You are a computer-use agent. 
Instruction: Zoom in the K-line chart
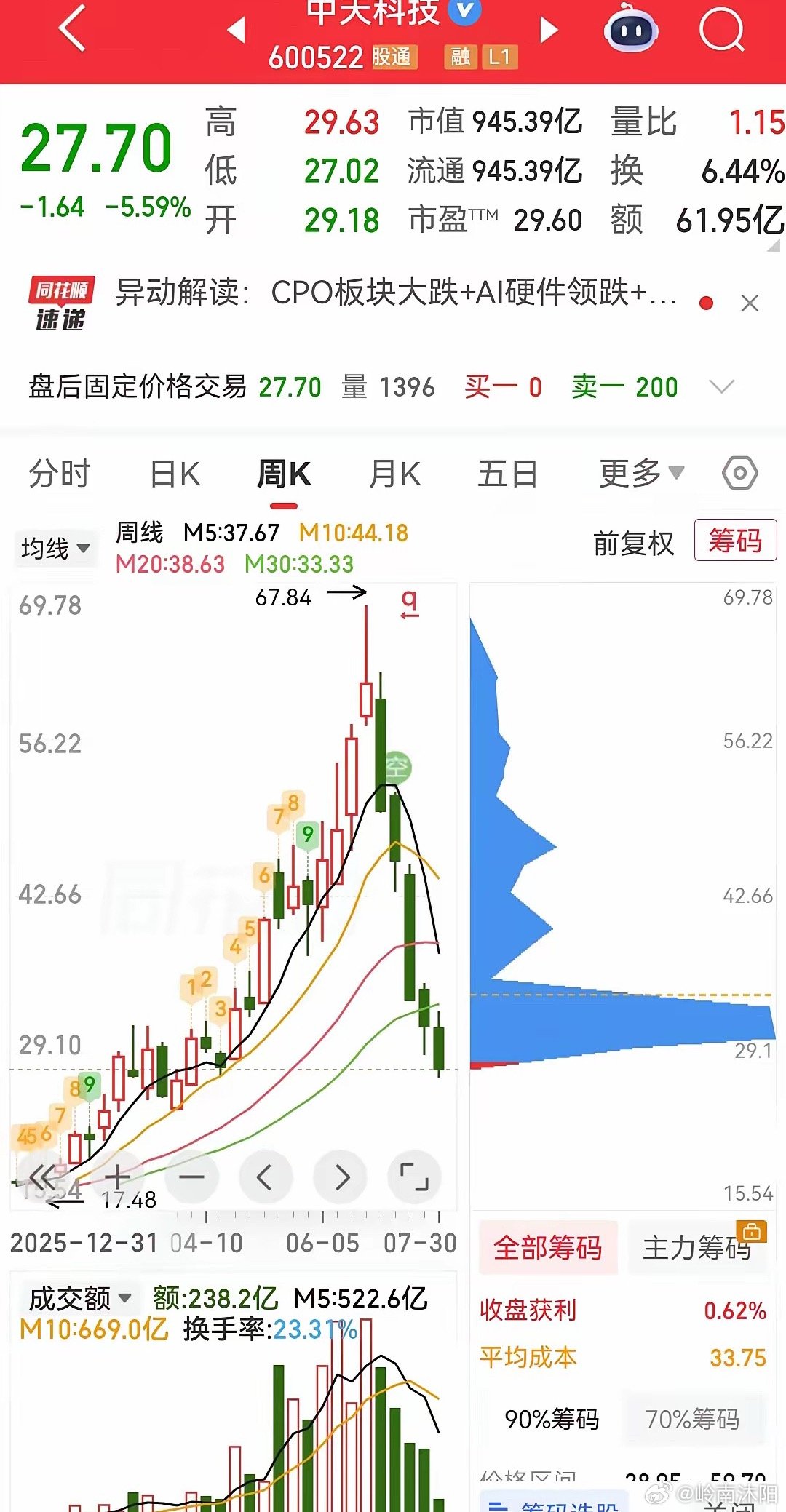(118, 1177)
